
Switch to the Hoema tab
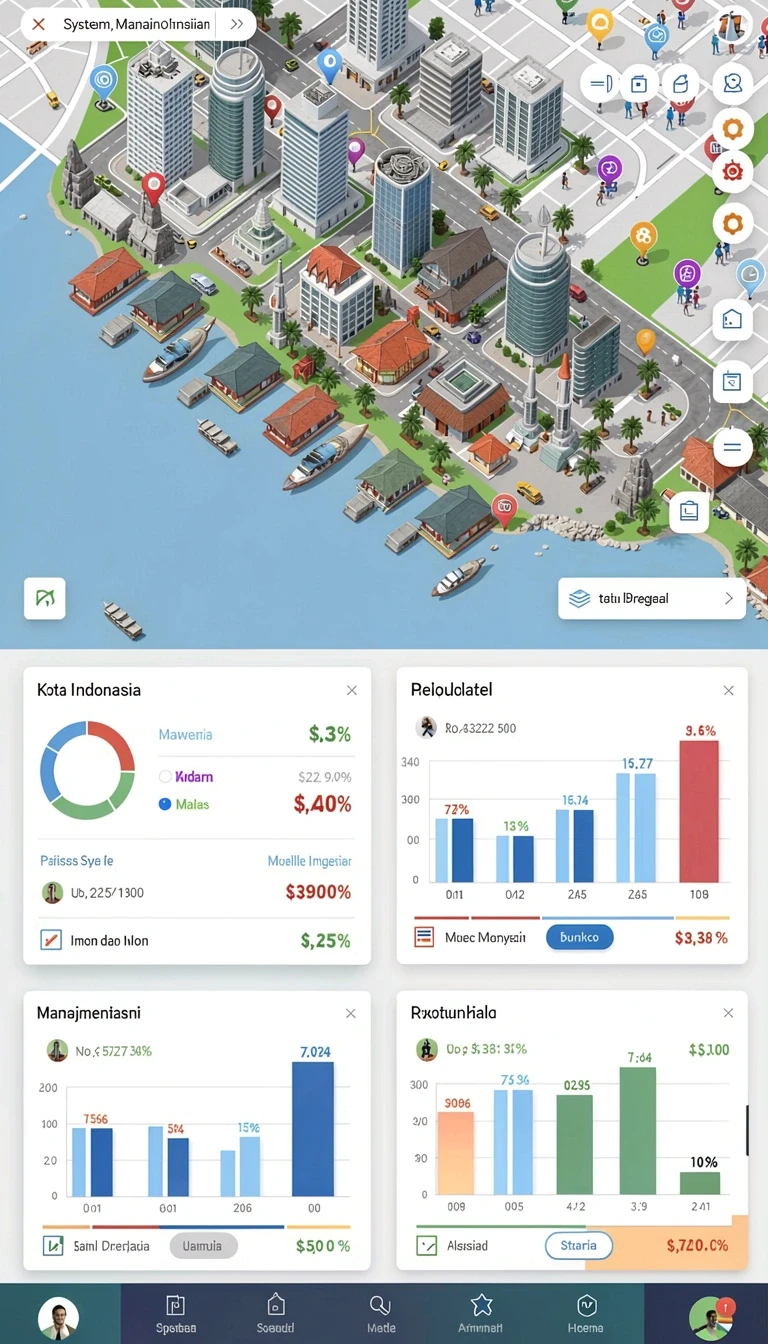click(586, 1313)
